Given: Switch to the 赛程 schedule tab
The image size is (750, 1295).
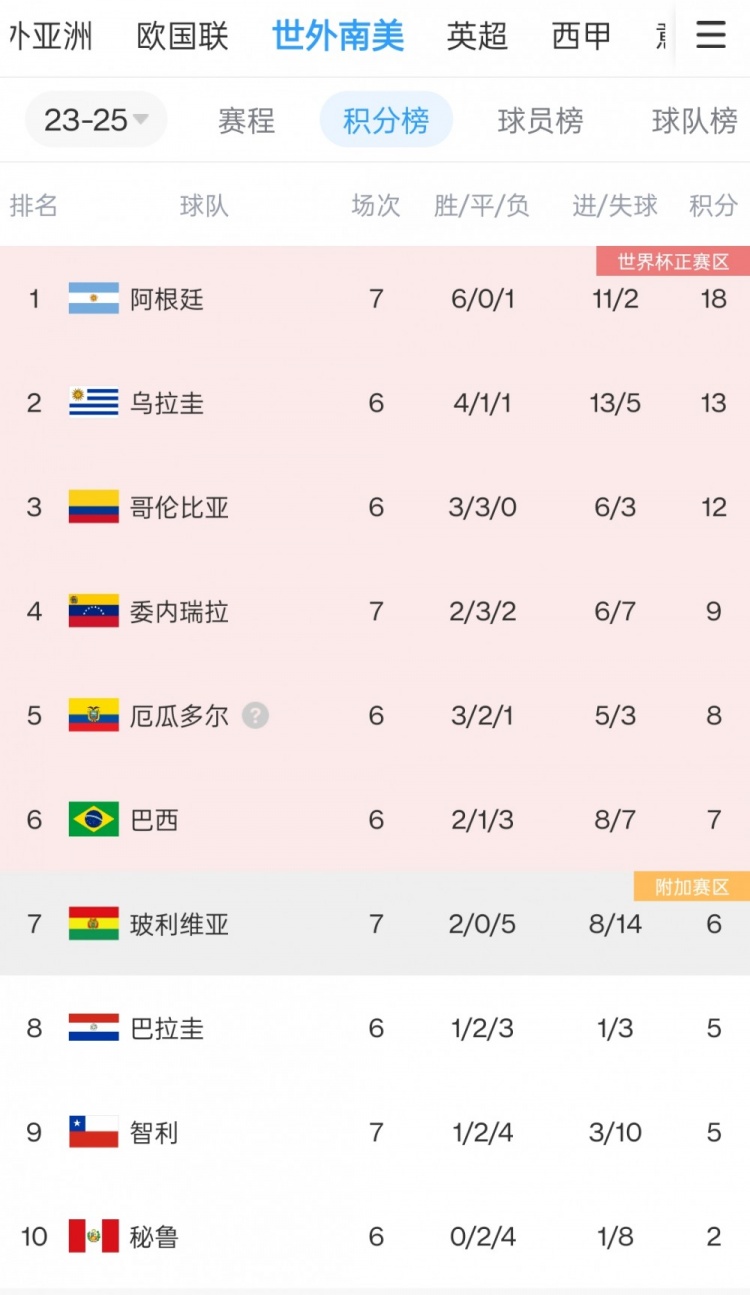Looking at the screenshot, I should 246,121.
